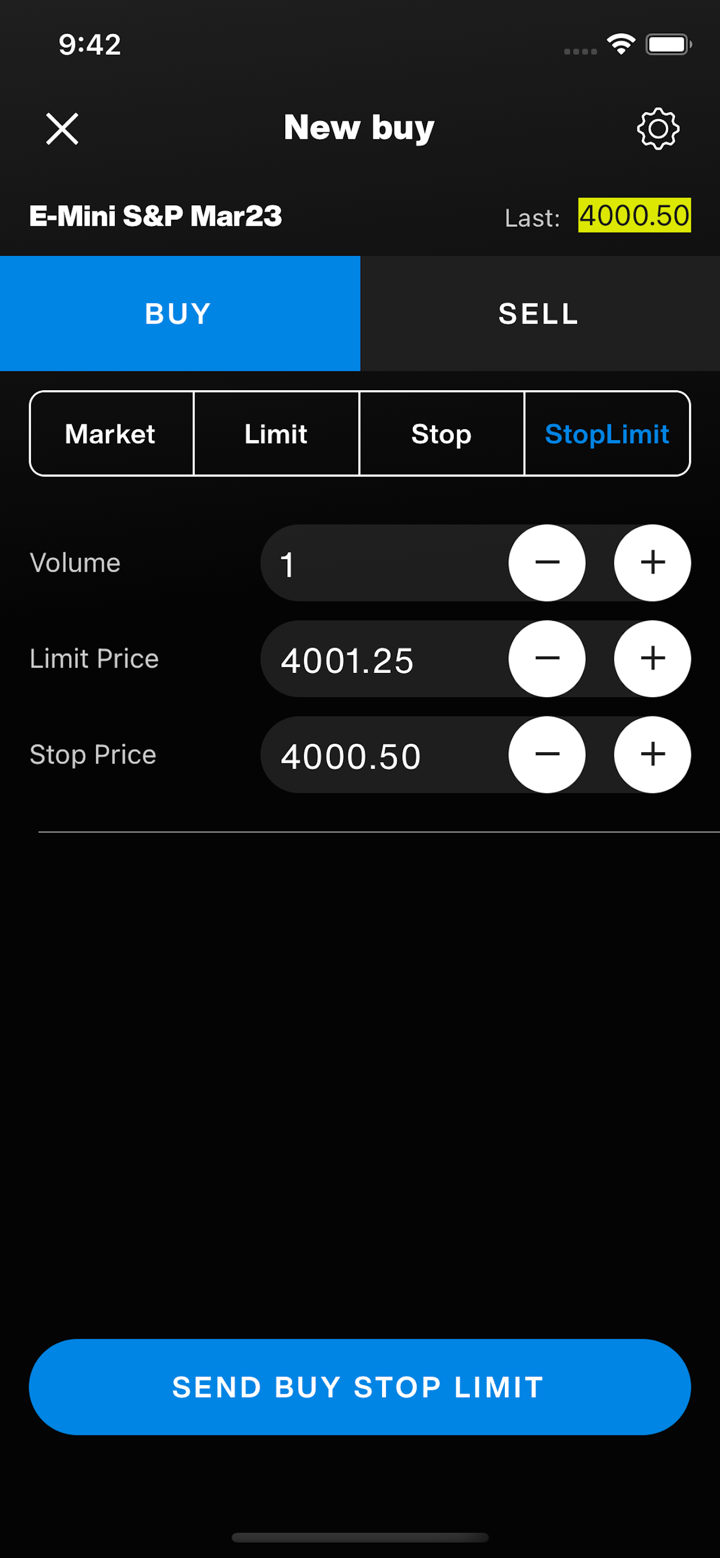Increase the Volume by one
Viewport: 720px width, 1558px height.
coord(652,563)
